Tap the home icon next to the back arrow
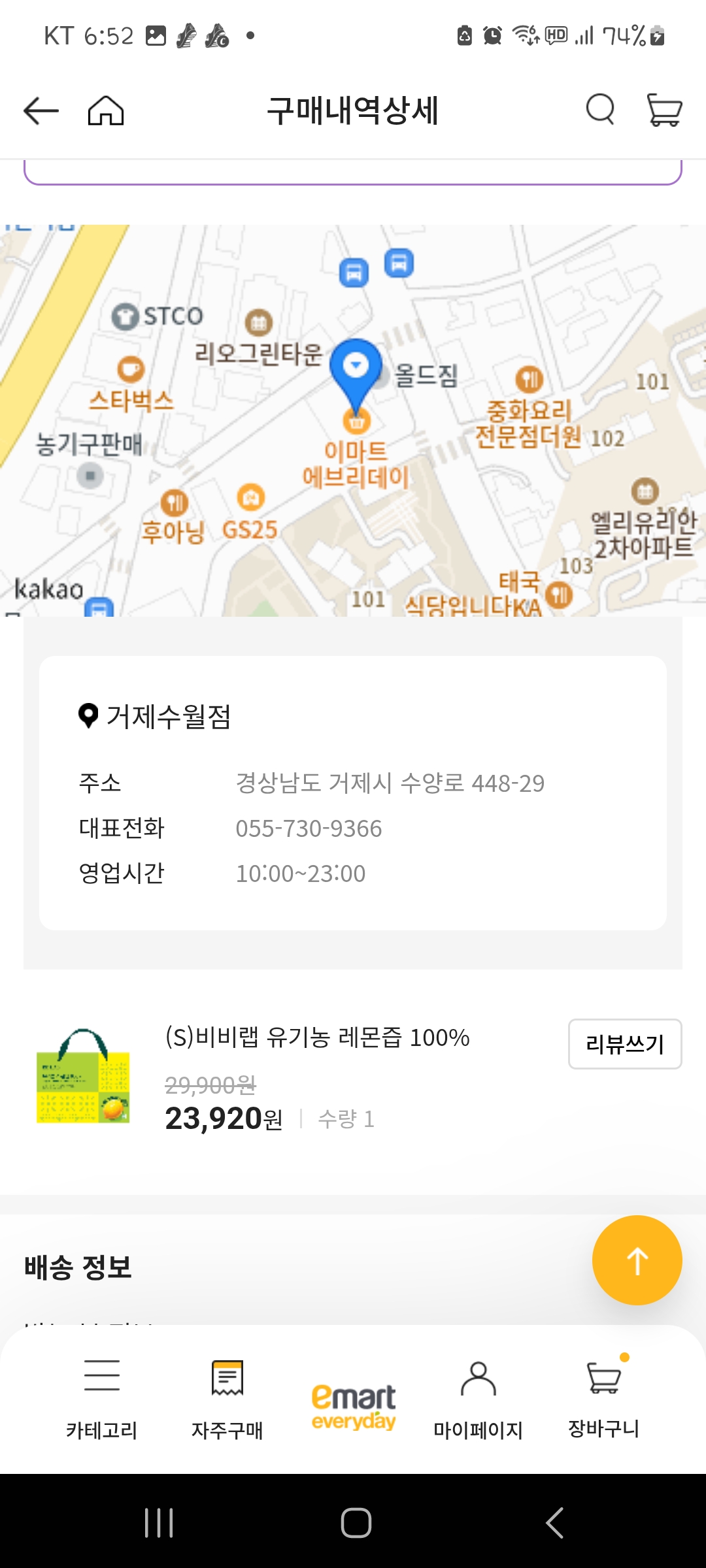 pos(107,110)
